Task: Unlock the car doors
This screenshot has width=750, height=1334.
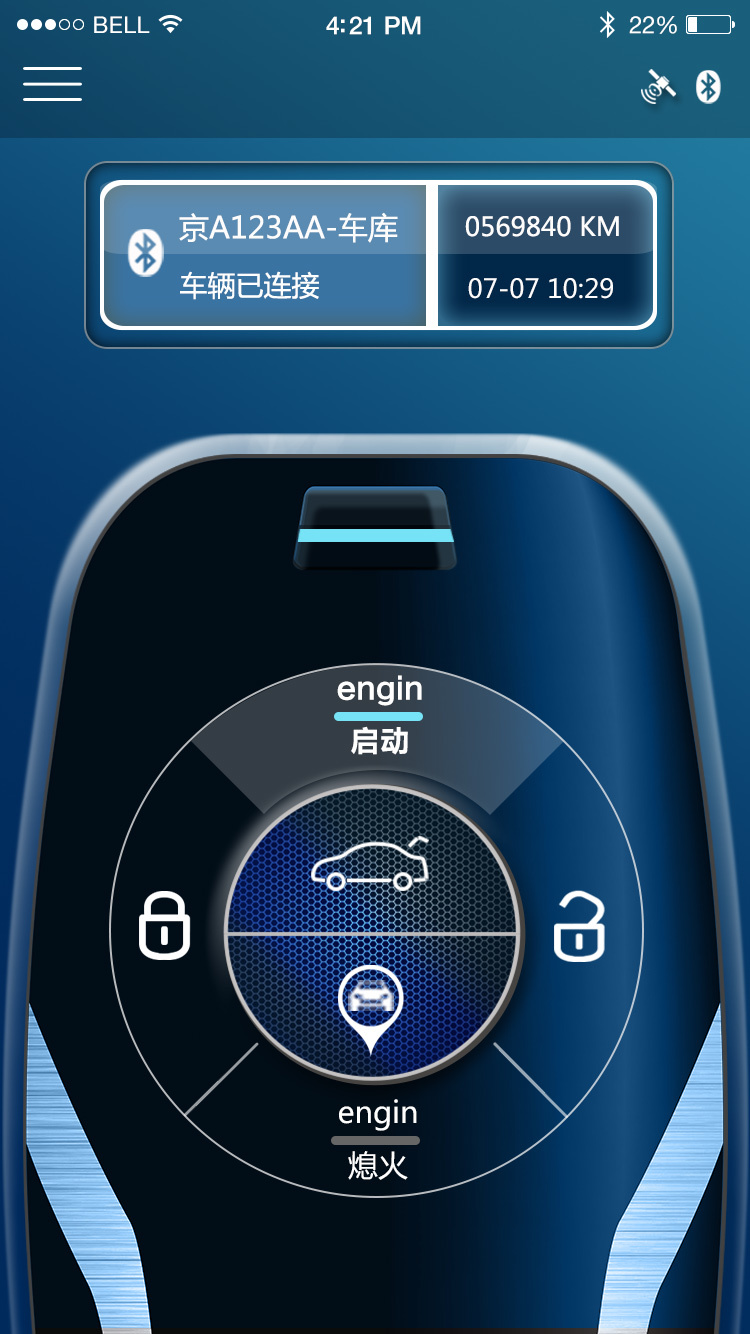Action: [x=580, y=927]
